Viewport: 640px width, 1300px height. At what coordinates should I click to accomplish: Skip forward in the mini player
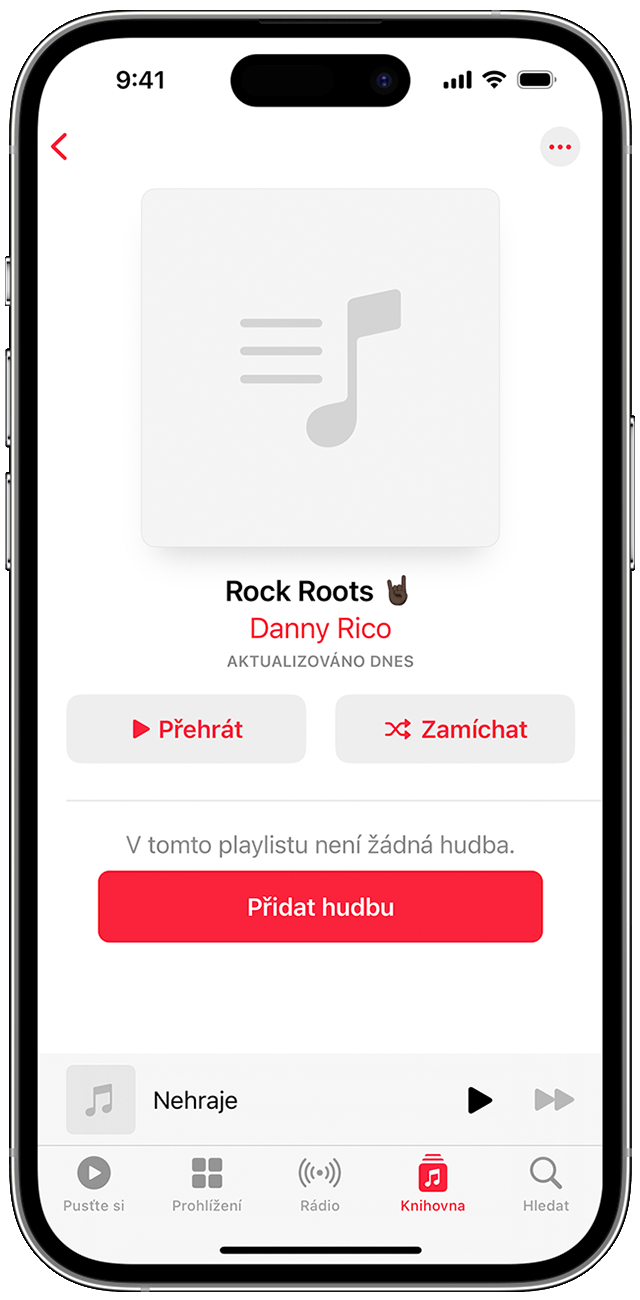(x=554, y=1100)
